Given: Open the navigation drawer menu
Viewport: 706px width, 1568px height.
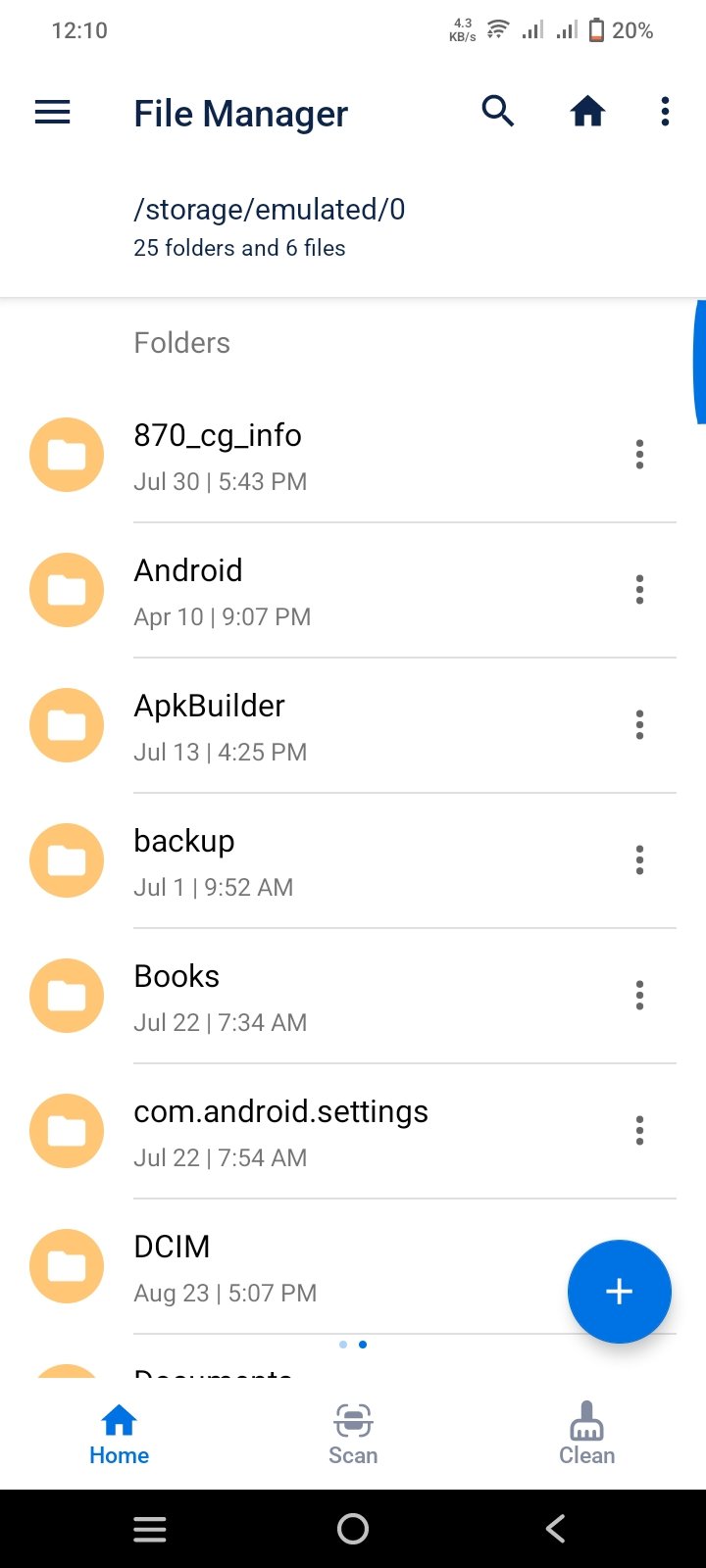Looking at the screenshot, I should coord(53,113).
